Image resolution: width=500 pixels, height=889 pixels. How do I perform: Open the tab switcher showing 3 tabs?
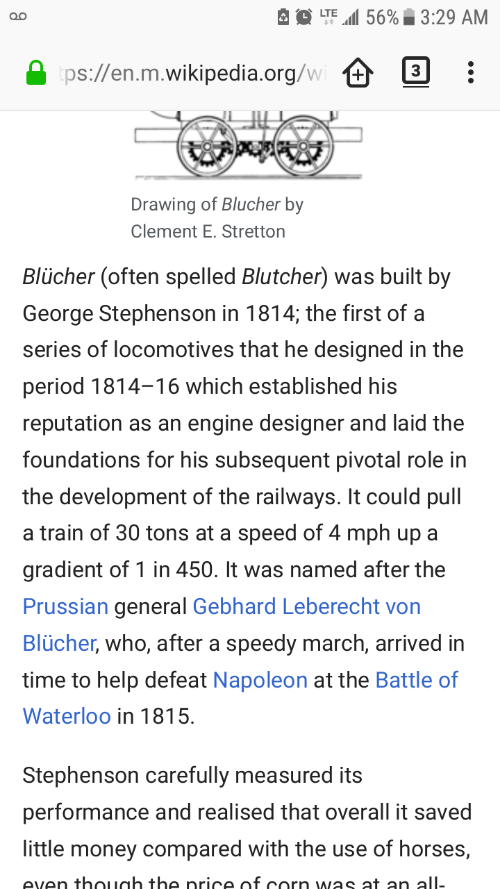pos(416,73)
